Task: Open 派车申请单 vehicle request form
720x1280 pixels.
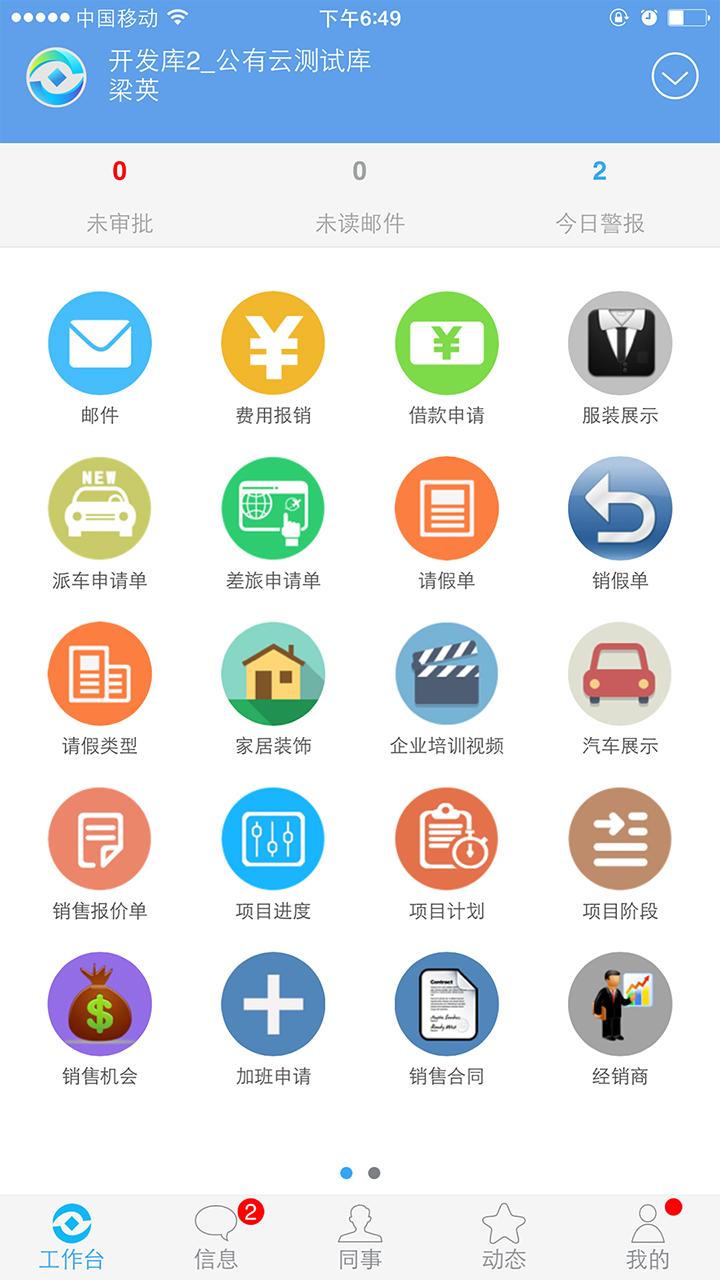Action: [x=100, y=508]
